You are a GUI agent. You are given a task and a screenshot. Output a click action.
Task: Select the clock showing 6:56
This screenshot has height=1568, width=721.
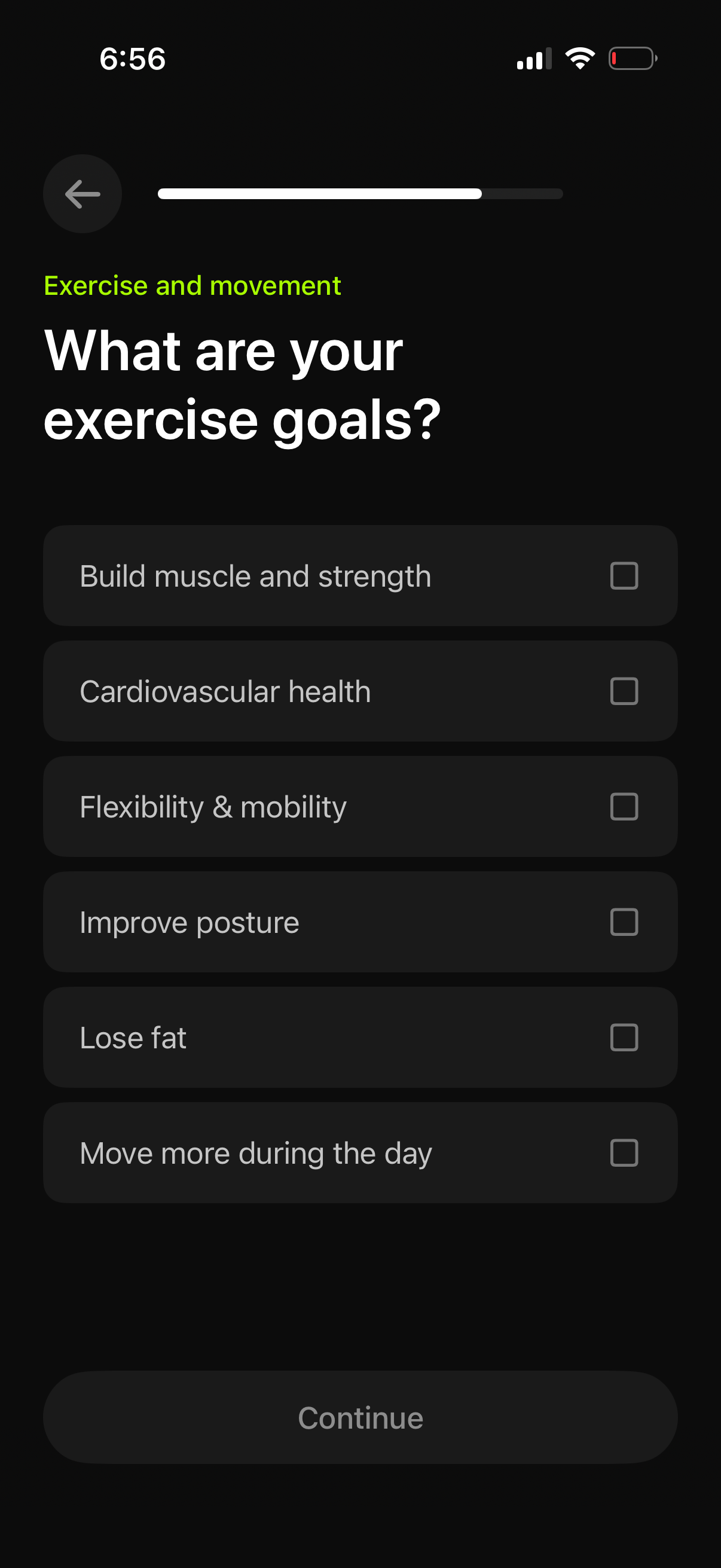[133, 59]
